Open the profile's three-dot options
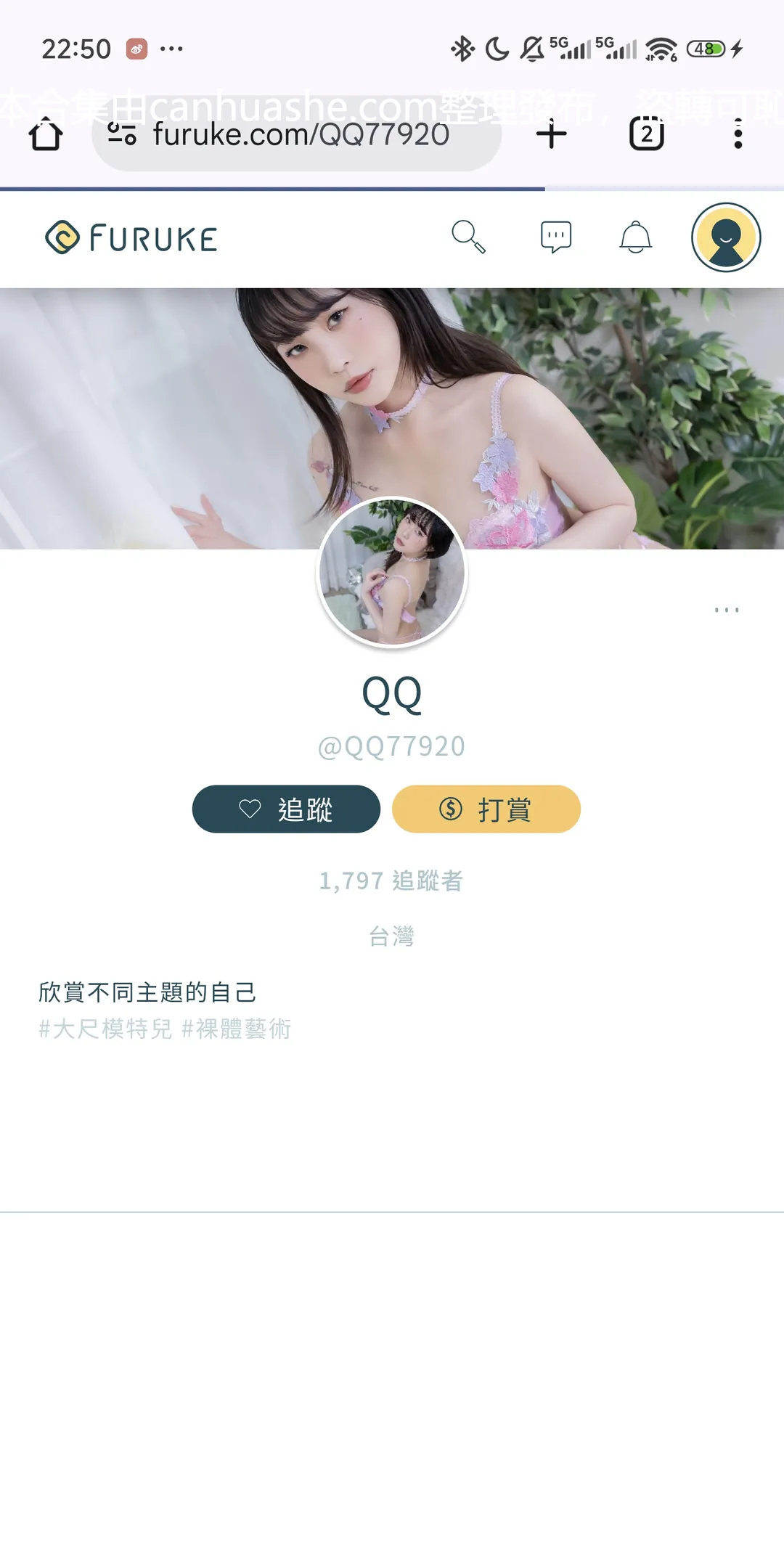Viewport: 784px width, 1568px height. pyautogui.click(x=727, y=610)
